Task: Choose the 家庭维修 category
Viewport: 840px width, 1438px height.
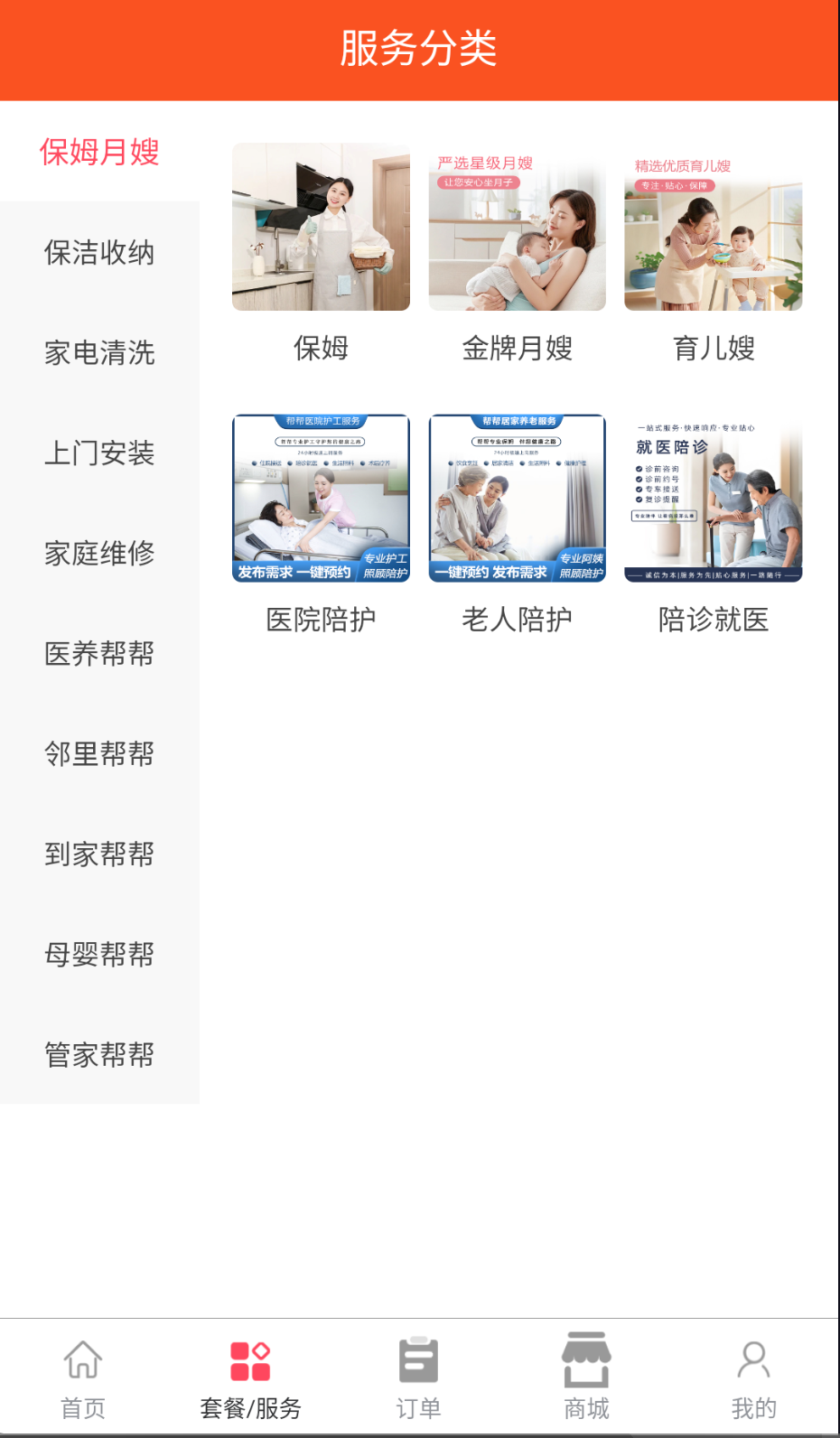Action: 99,553
